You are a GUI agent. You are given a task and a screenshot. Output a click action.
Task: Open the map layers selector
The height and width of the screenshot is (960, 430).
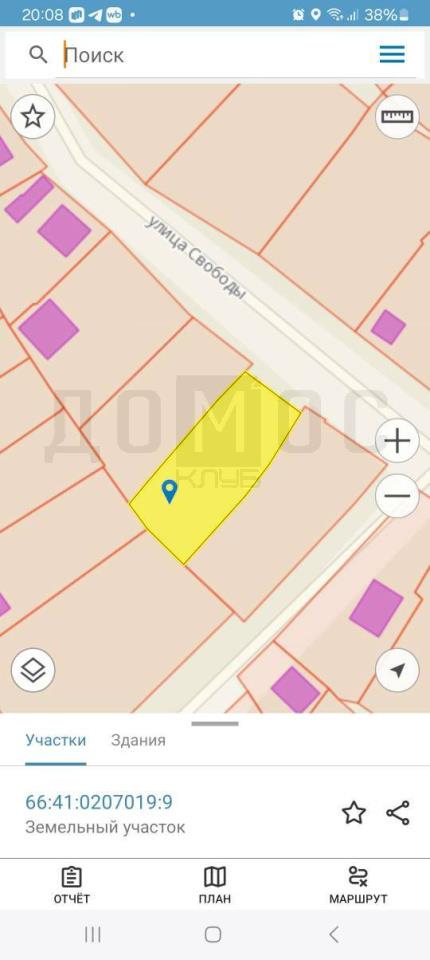pyautogui.click(x=32, y=670)
